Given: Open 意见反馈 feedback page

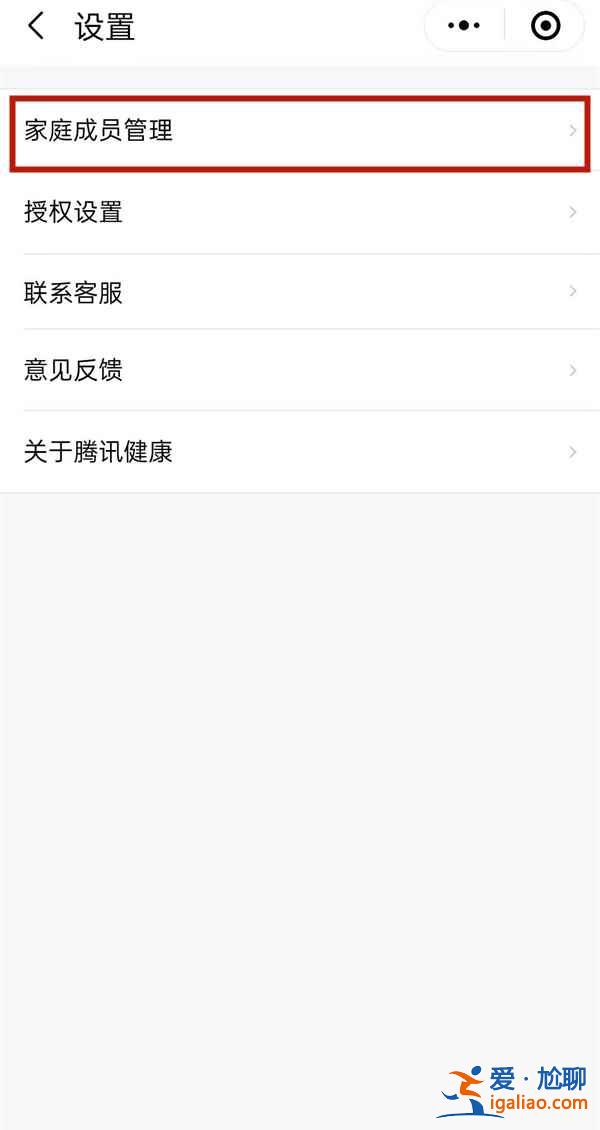Looking at the screenshot, I should (x=300, y=371).
